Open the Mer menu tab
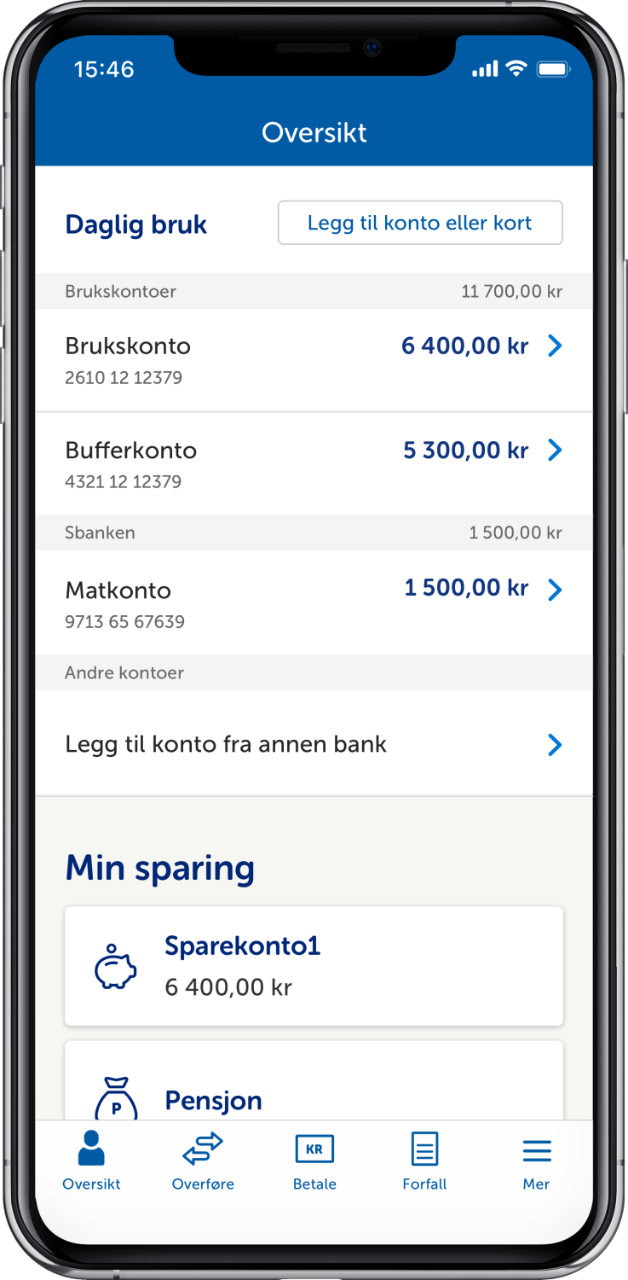 click(x=536, y=1162)
